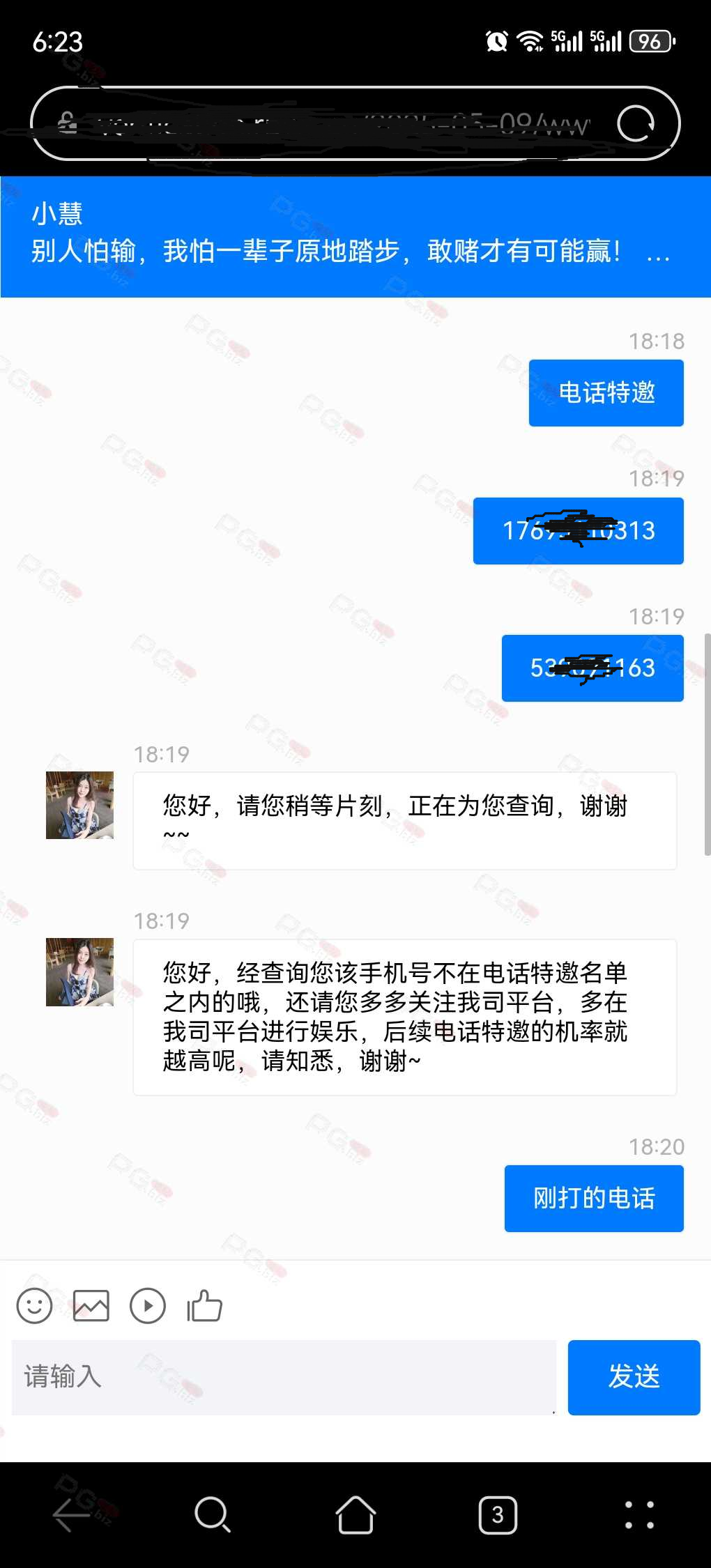Go to the browser home page
Image resolution: width=711 pixels, height=1568 pixels.
click(355, 1515)
